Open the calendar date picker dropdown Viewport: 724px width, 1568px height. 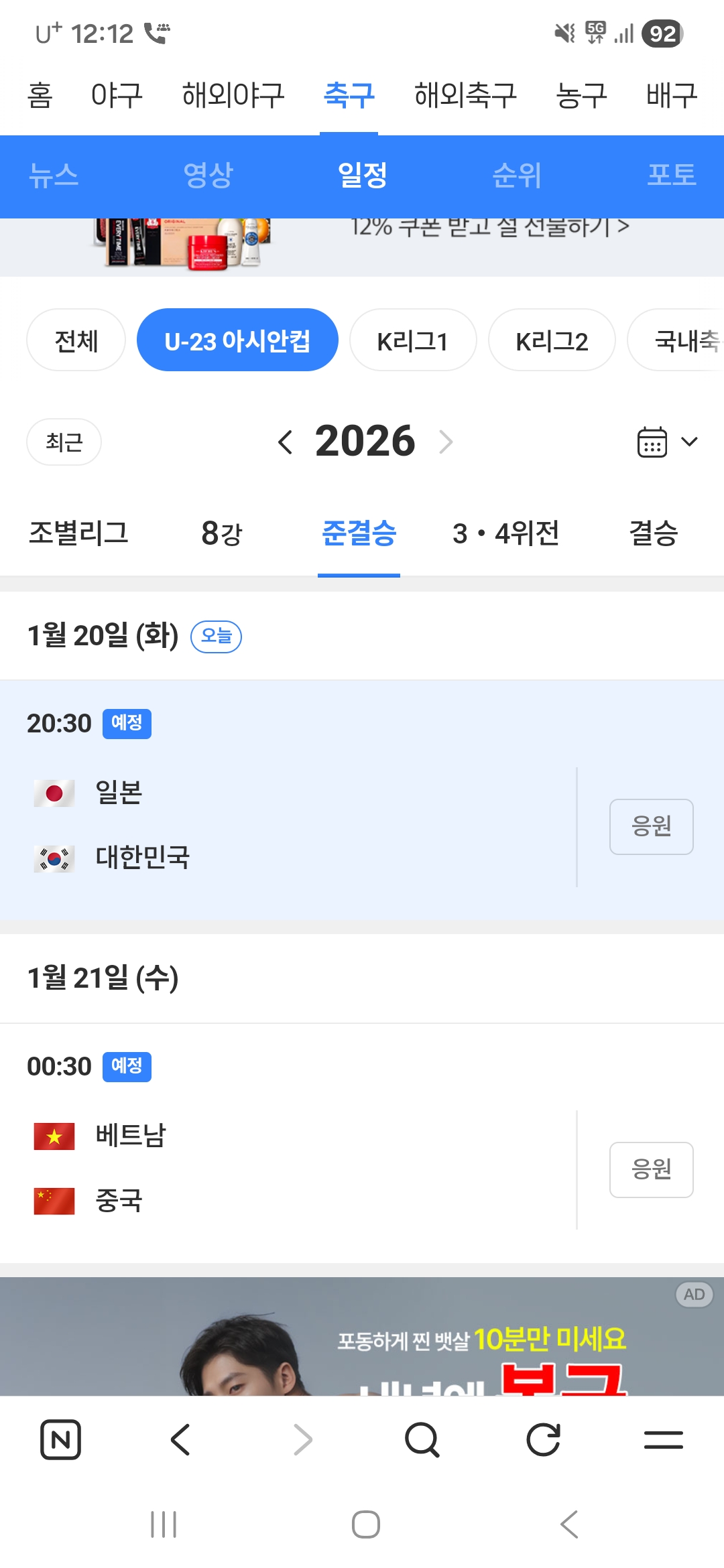tap(667, 442)
